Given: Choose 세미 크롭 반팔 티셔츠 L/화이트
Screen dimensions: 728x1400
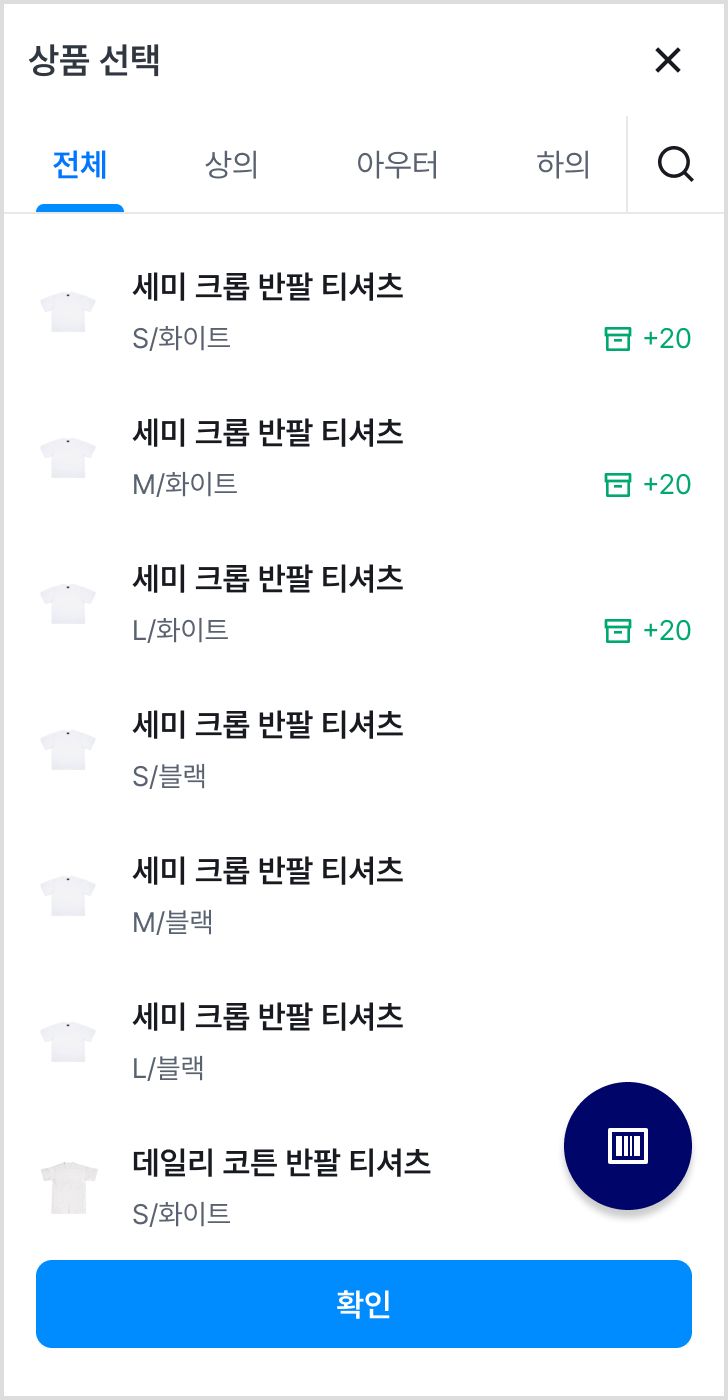Looking at the screenshot, I should coord(364,604).
